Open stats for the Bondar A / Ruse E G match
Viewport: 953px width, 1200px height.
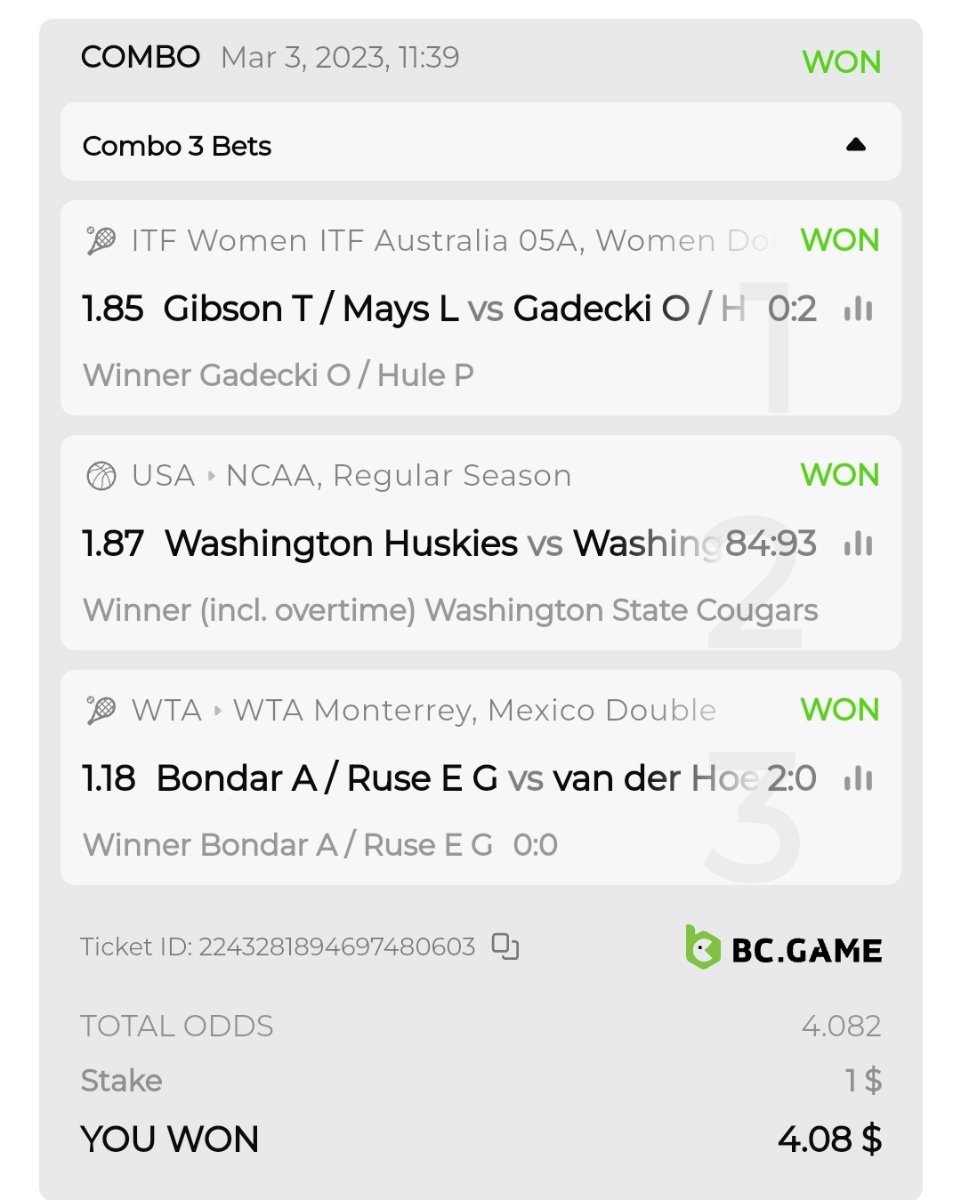(858, 779)
